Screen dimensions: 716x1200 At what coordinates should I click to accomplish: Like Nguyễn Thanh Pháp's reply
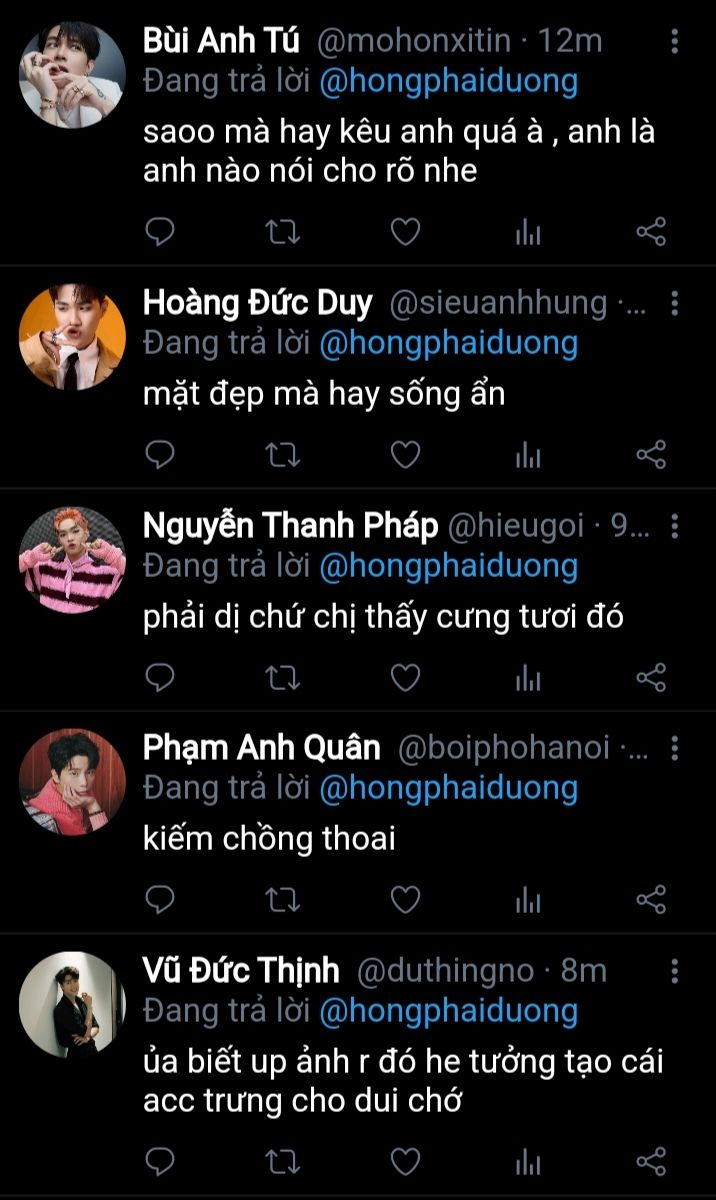(x=404, y=678)
